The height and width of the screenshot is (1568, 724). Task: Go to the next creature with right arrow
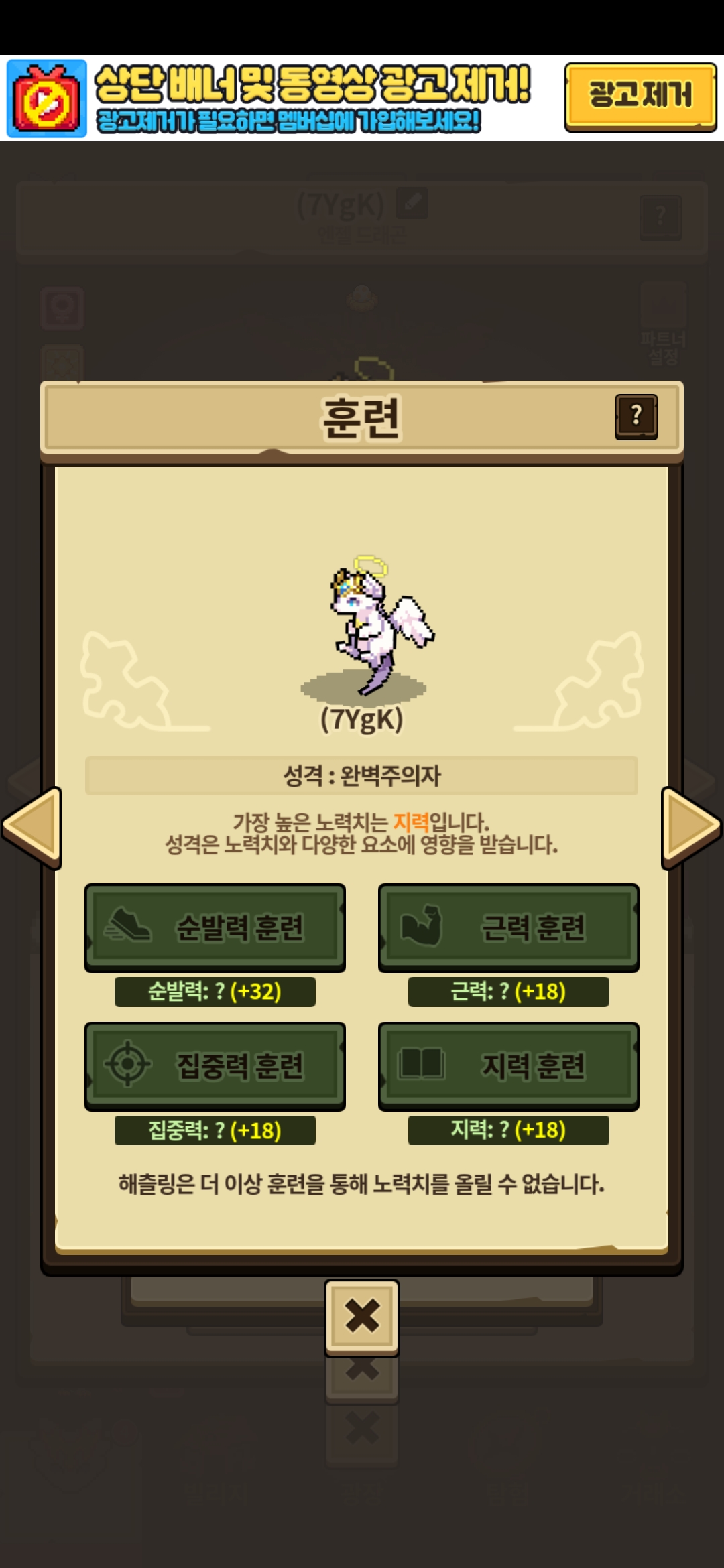click(690, 827)
